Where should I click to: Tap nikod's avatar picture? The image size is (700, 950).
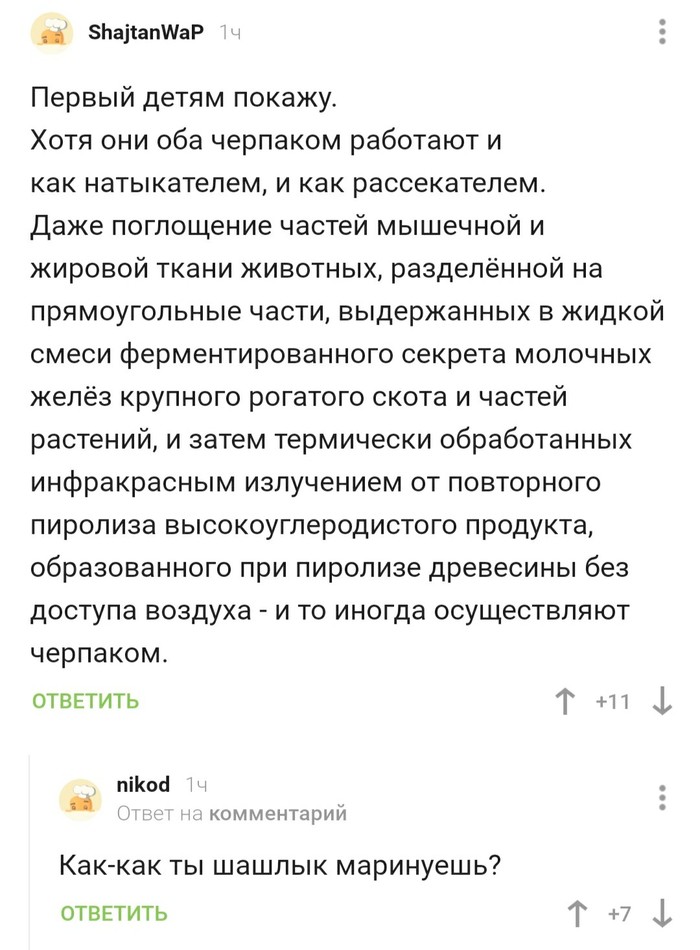point(81,799)
